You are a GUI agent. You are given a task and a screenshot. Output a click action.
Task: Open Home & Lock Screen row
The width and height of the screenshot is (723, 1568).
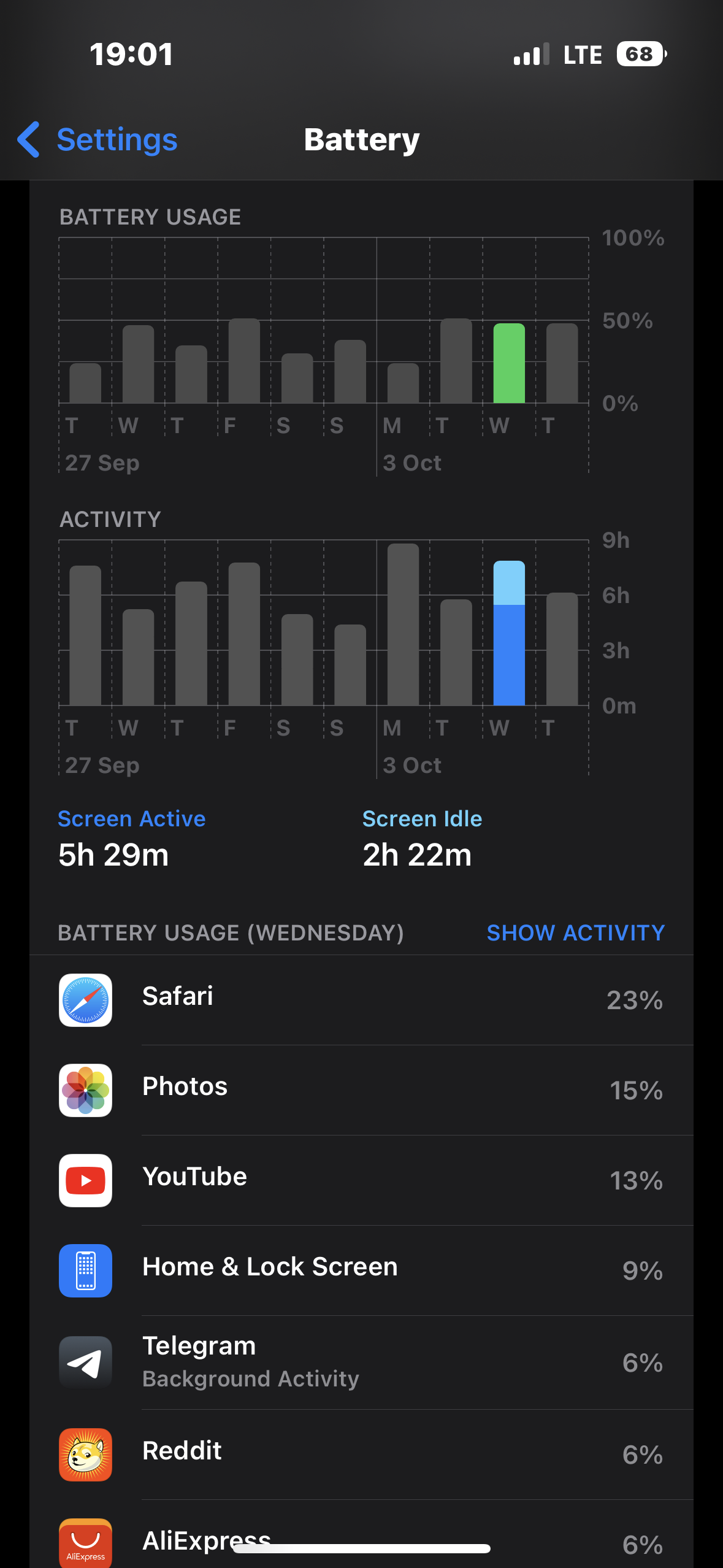click(x=361, y=1270)
